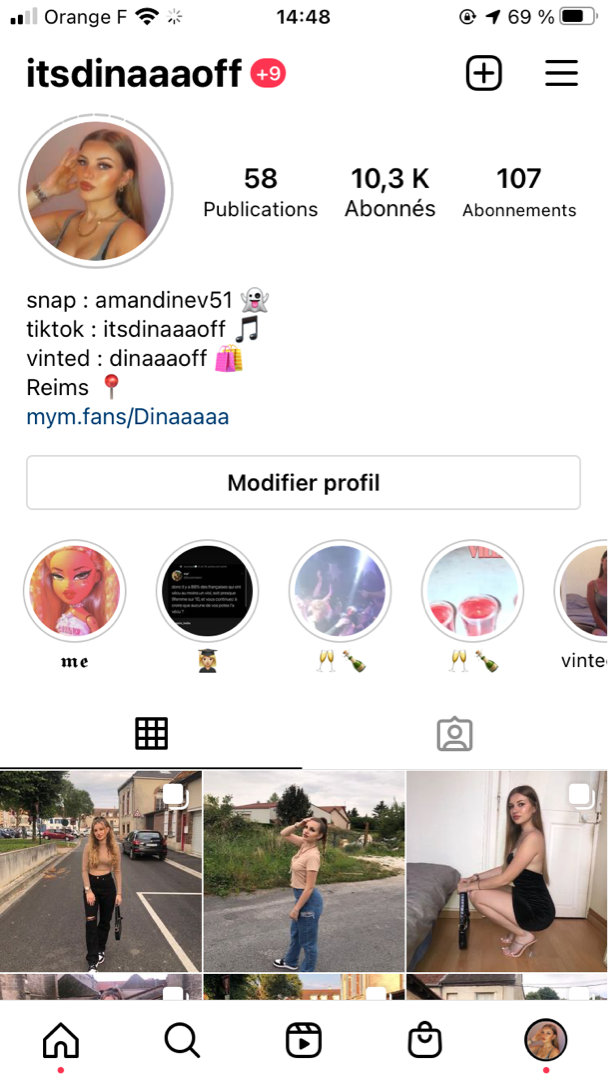This screenshot has width=608, height=1080.
Task: Tap the create new post plus icon
Action: coord(483,73)
